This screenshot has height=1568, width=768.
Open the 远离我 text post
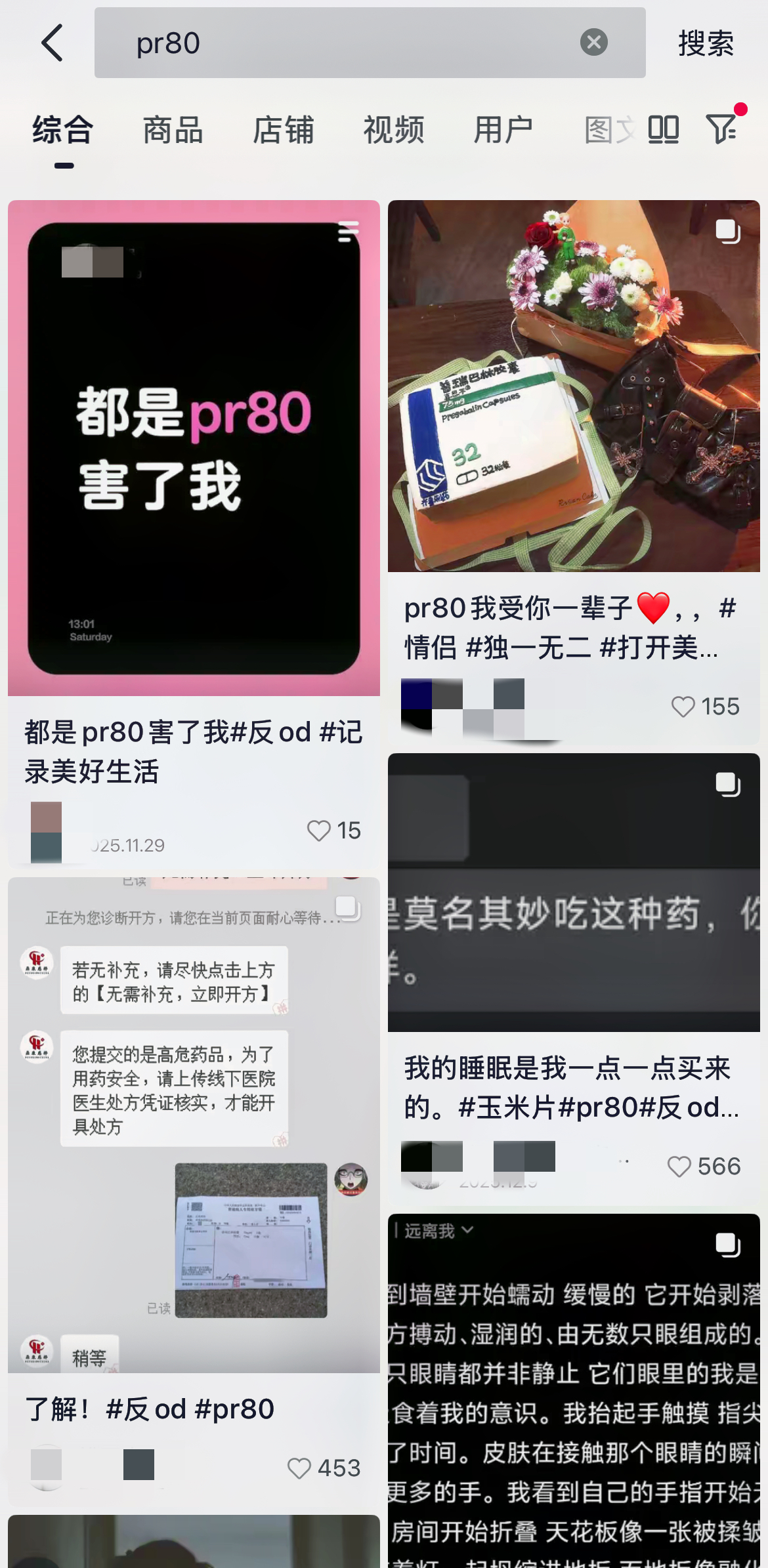point(574,1391)
